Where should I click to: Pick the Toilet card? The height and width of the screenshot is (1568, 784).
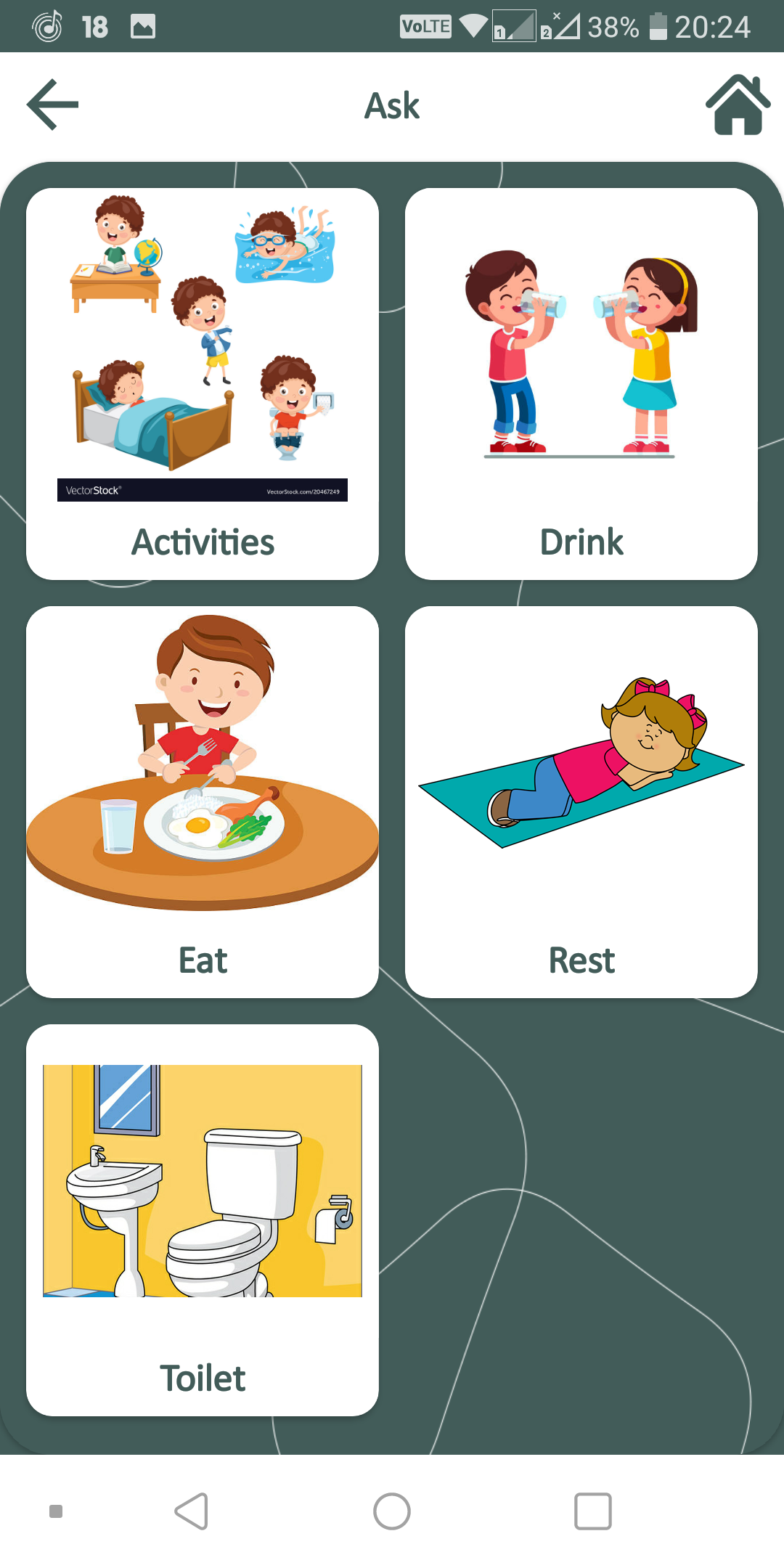(x=203, y=1220)
